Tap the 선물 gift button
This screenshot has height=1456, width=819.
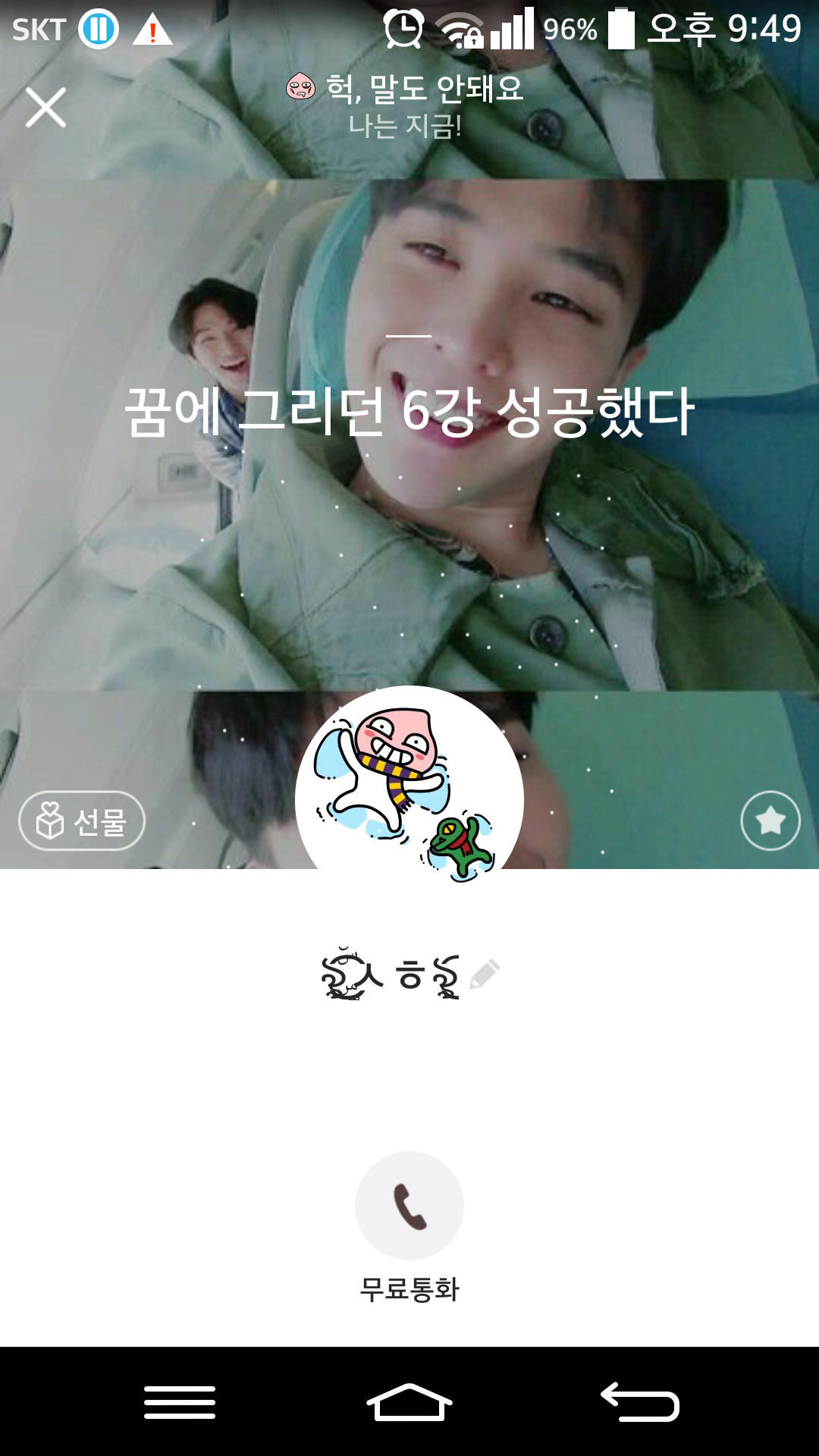click(82, 821)
